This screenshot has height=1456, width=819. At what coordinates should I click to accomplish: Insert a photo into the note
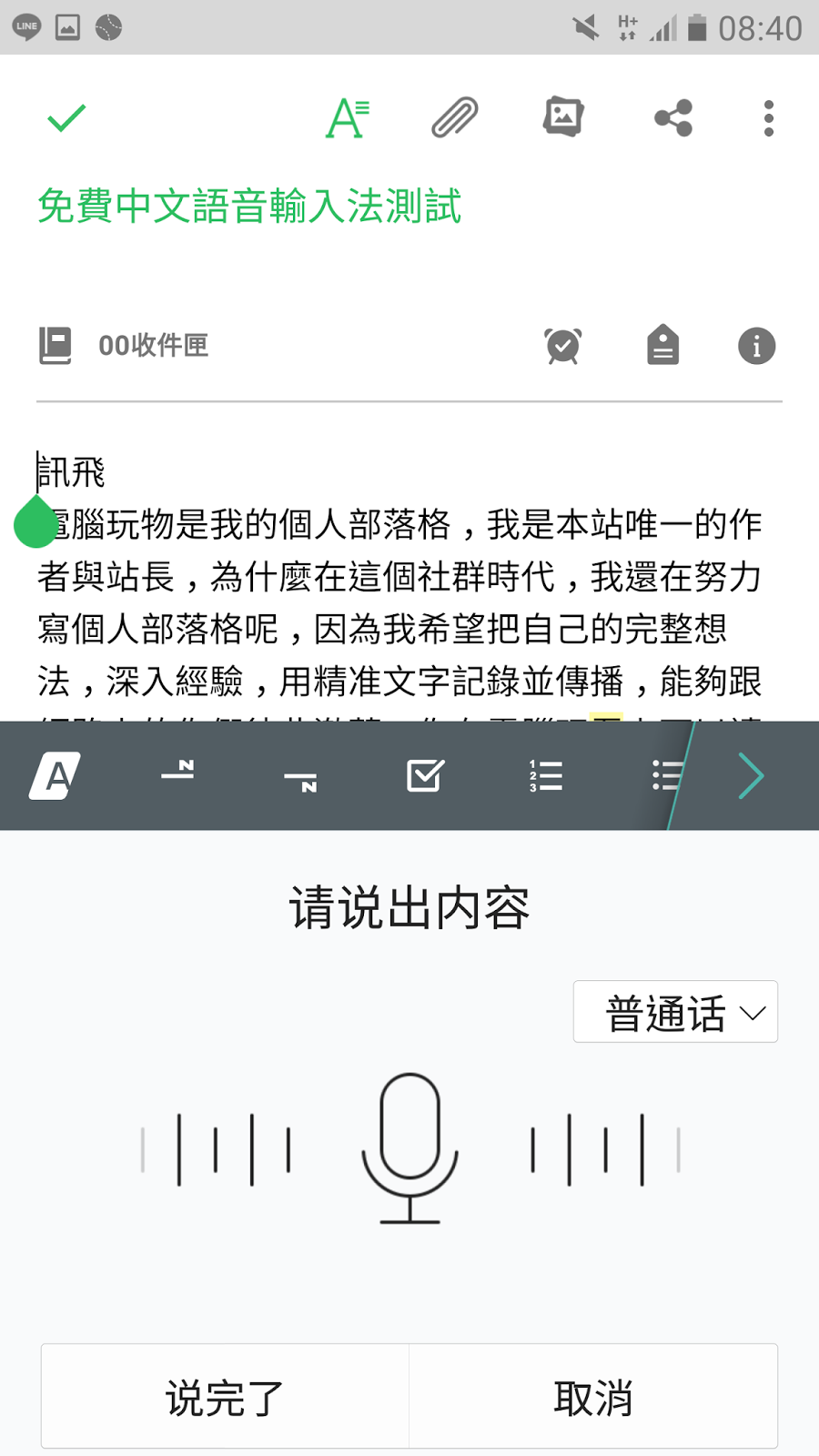coord(563,117)
